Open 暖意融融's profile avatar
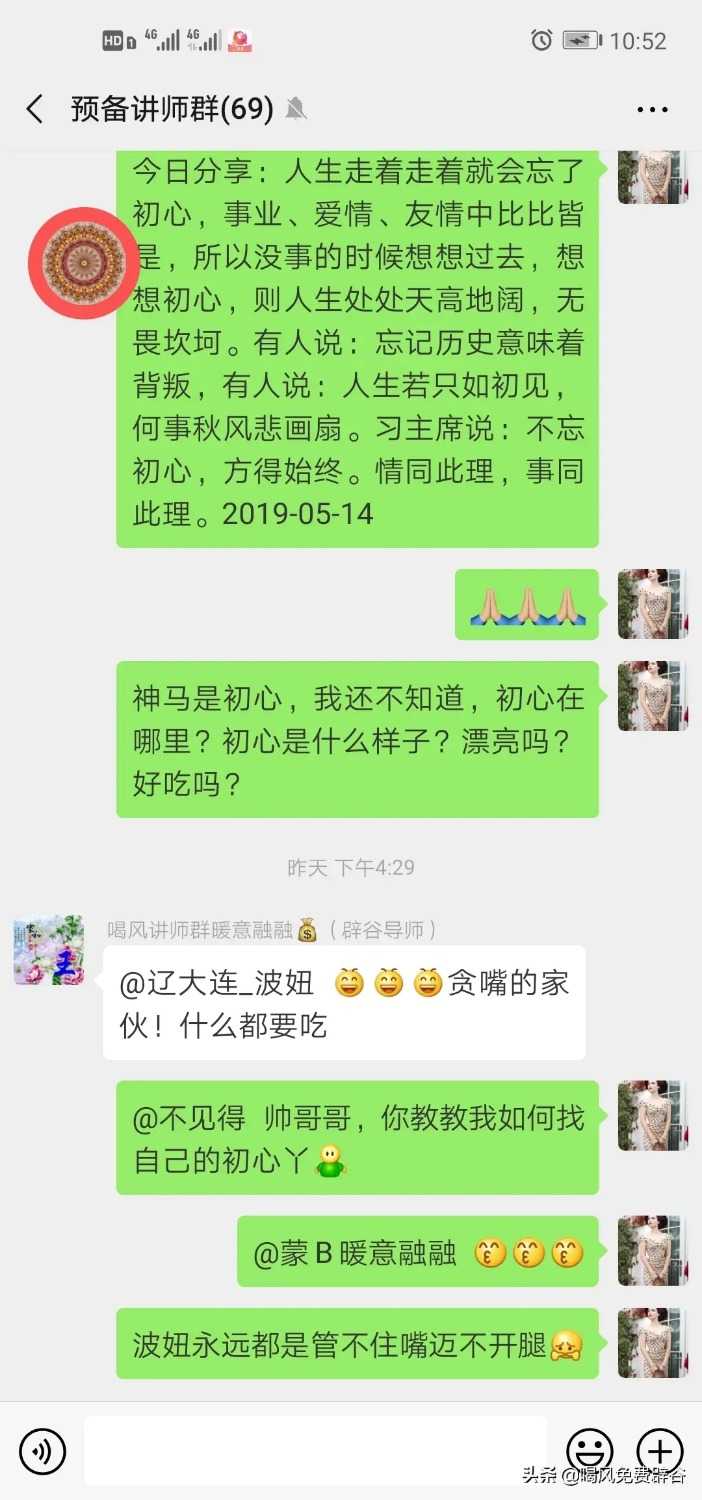The height and width of the screenshot is (1500, 702). [48, 949]
